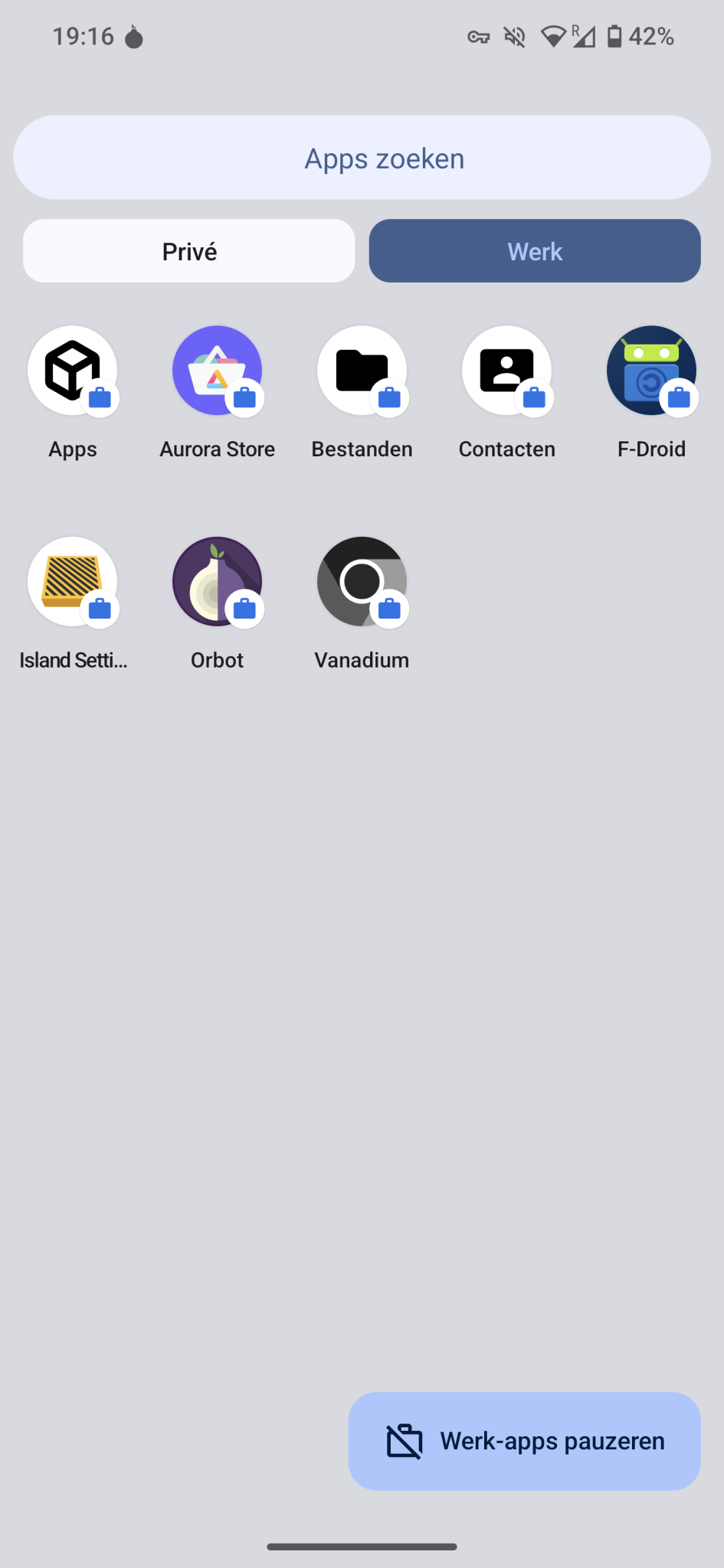Screen dimensions: 724x1568
Task: Launch F-Droid
Action: [x=651, y=371]
